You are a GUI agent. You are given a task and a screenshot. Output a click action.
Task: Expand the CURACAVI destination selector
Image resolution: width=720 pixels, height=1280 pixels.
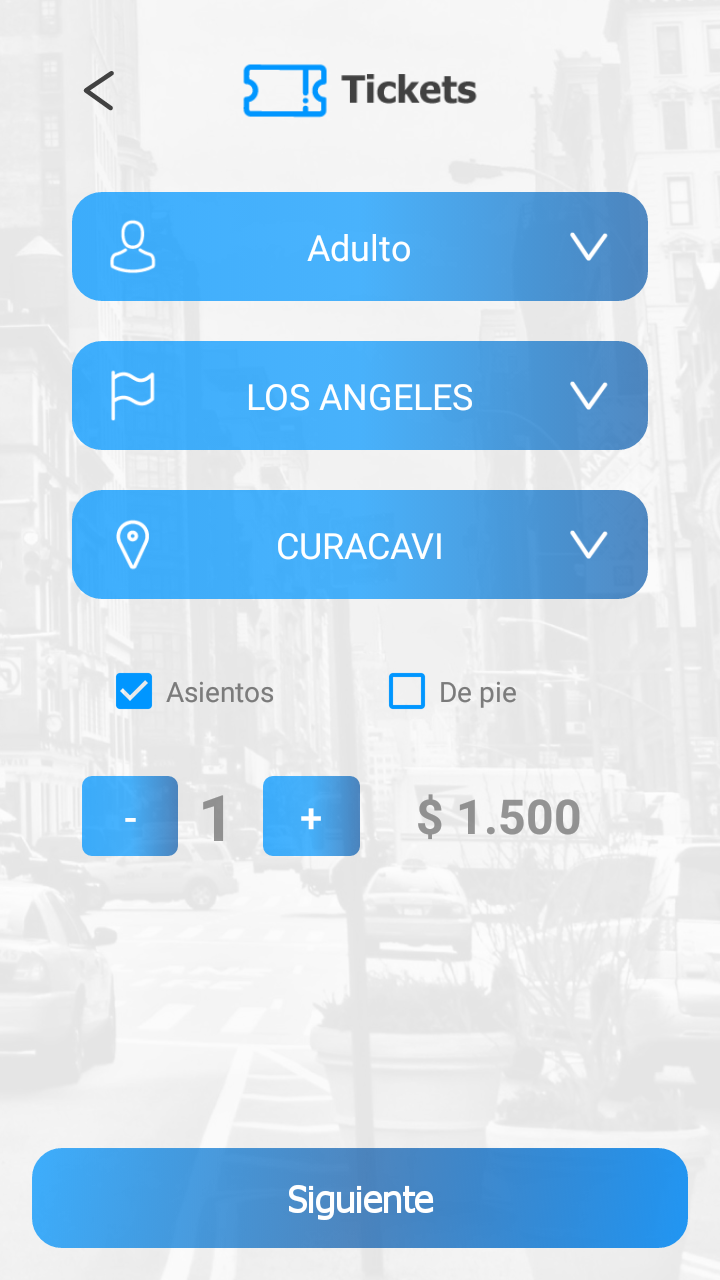pyautogui.click(x=360, y=544)
